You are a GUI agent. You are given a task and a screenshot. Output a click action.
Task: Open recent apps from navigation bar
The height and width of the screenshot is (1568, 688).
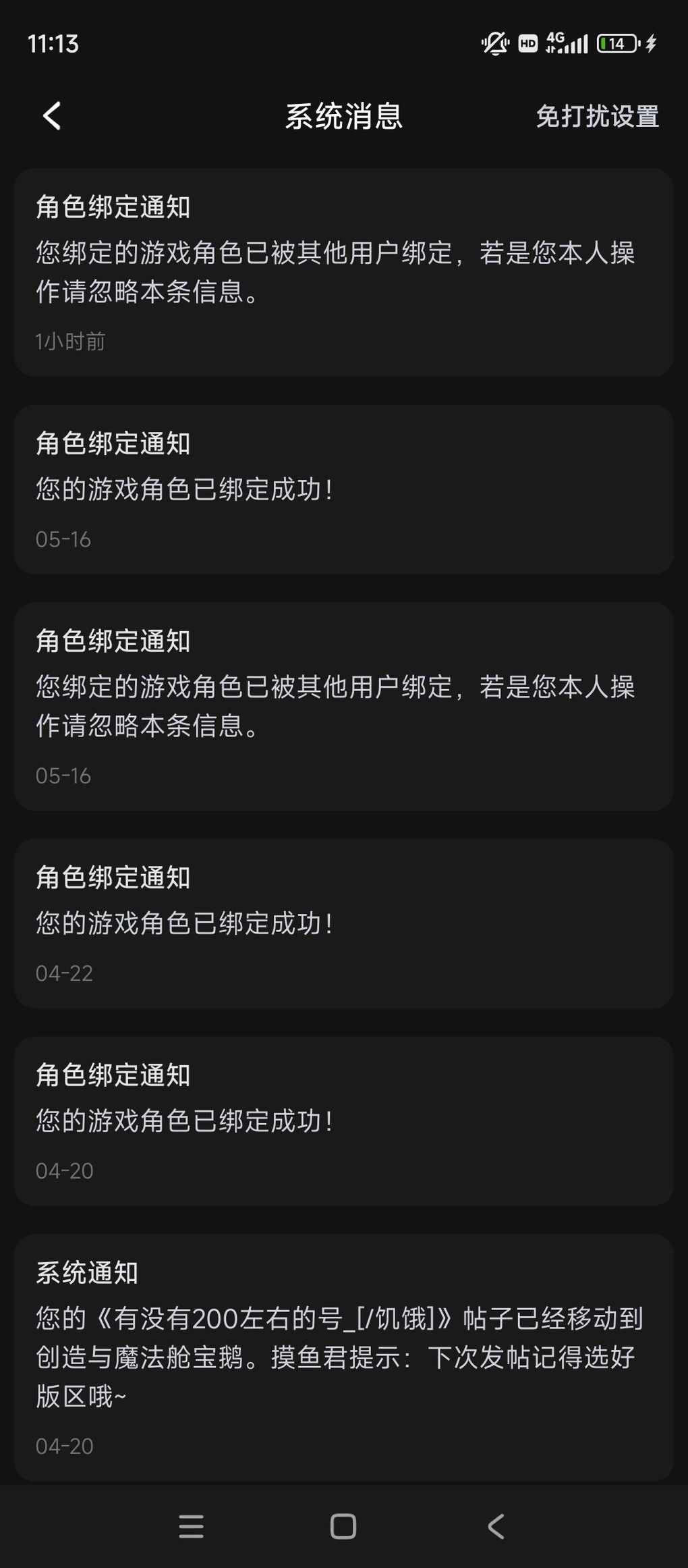[191, 1526]
